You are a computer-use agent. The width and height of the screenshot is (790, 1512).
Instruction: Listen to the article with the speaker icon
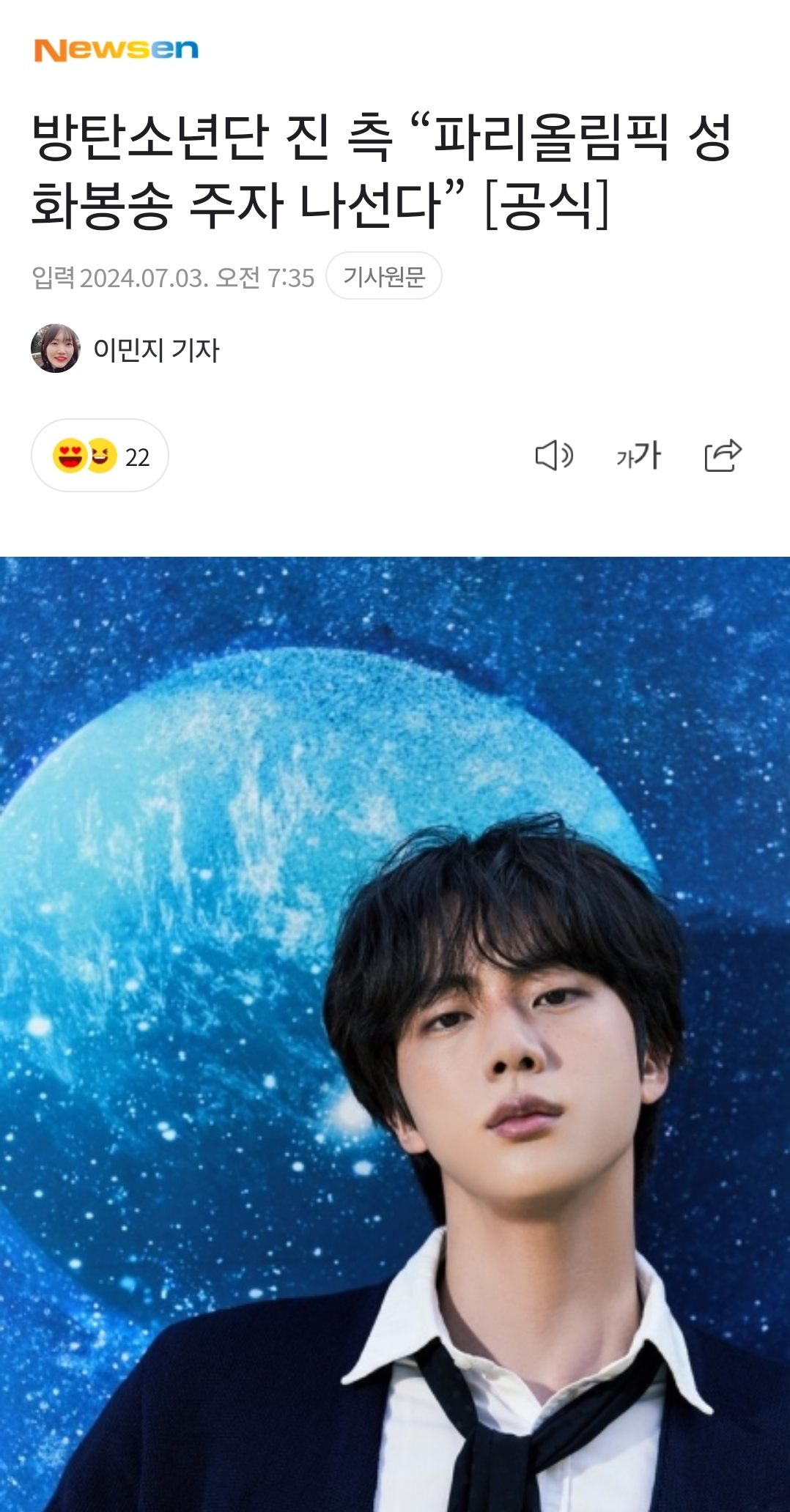(553, 456)
